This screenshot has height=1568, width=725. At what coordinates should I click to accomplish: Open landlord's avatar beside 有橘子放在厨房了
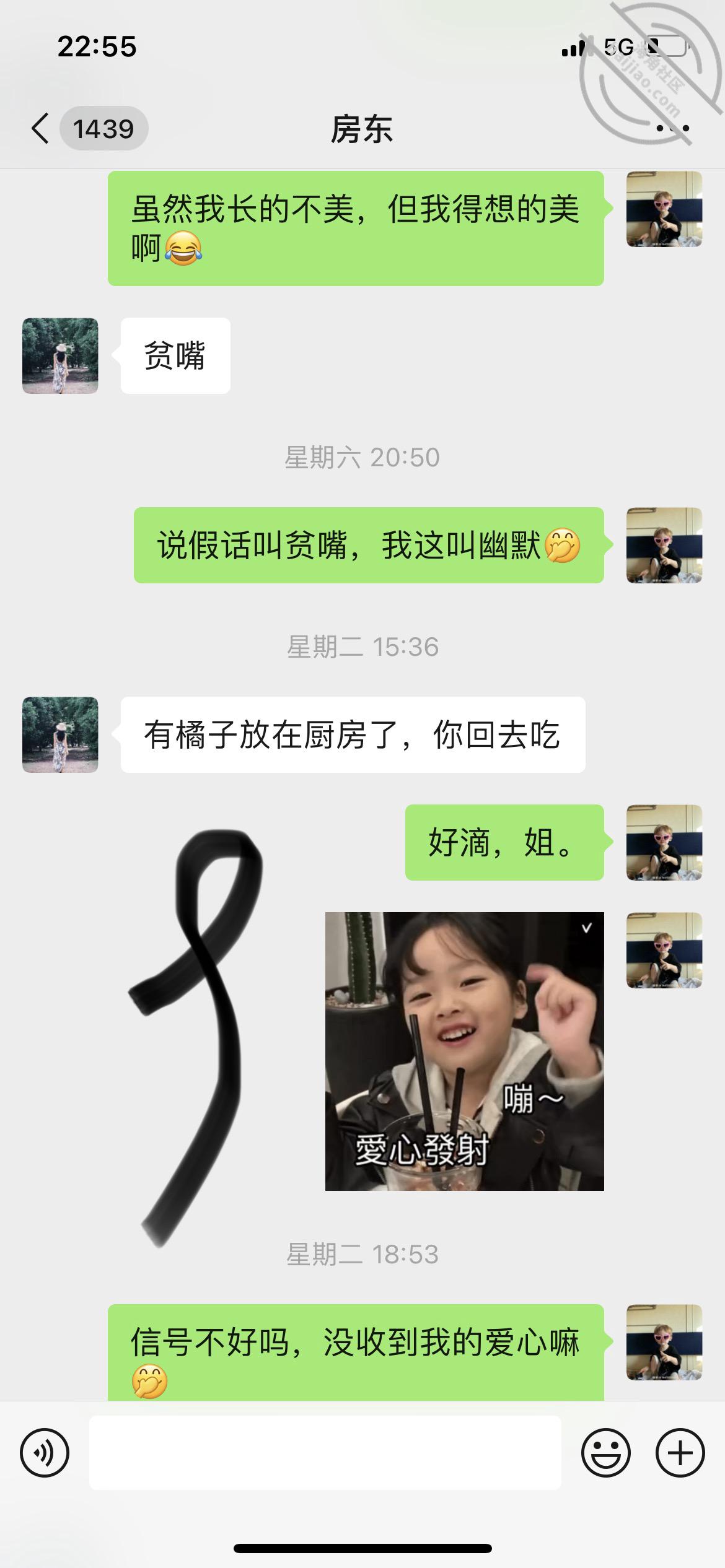tap(60, 734)
